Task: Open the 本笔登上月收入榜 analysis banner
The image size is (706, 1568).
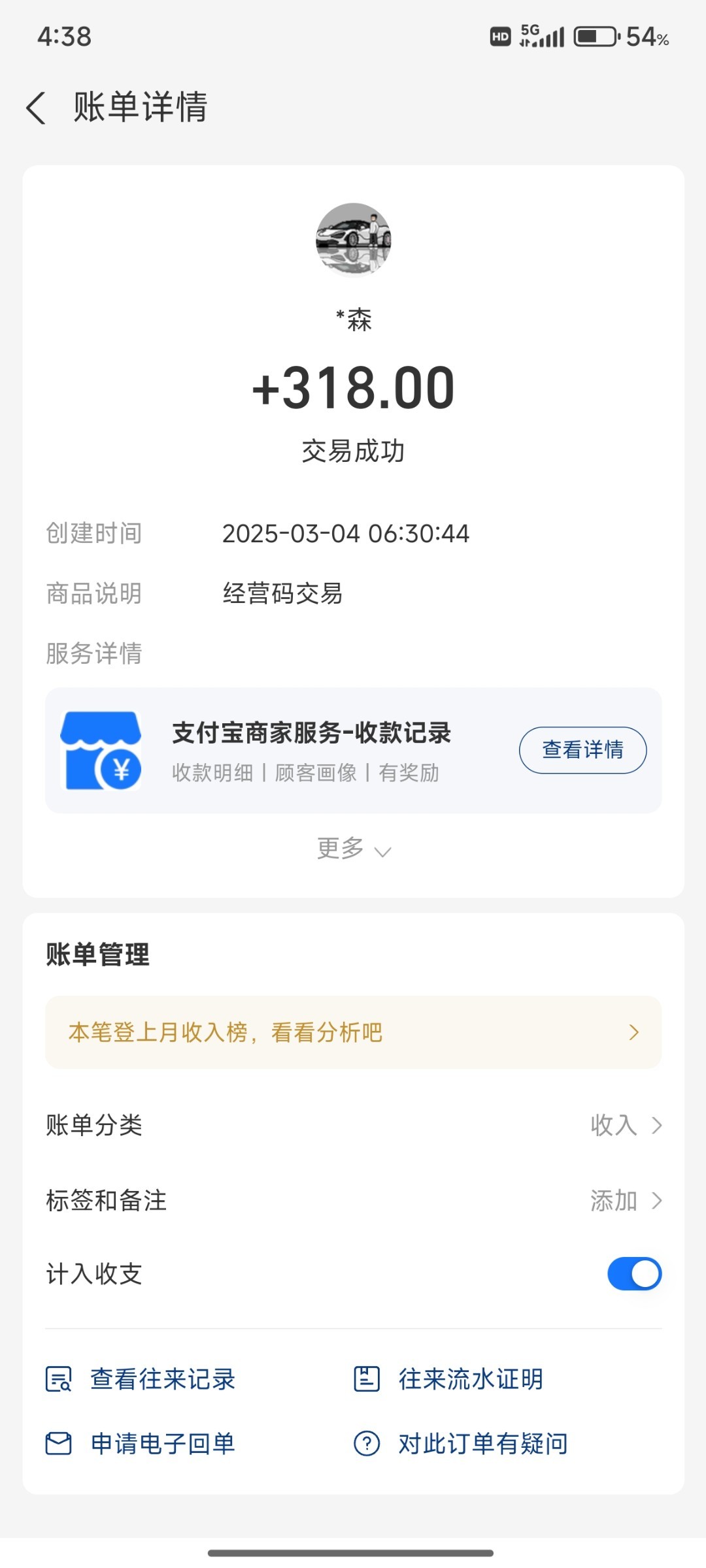Action: pyautogui.click(x=354, y=1032)
